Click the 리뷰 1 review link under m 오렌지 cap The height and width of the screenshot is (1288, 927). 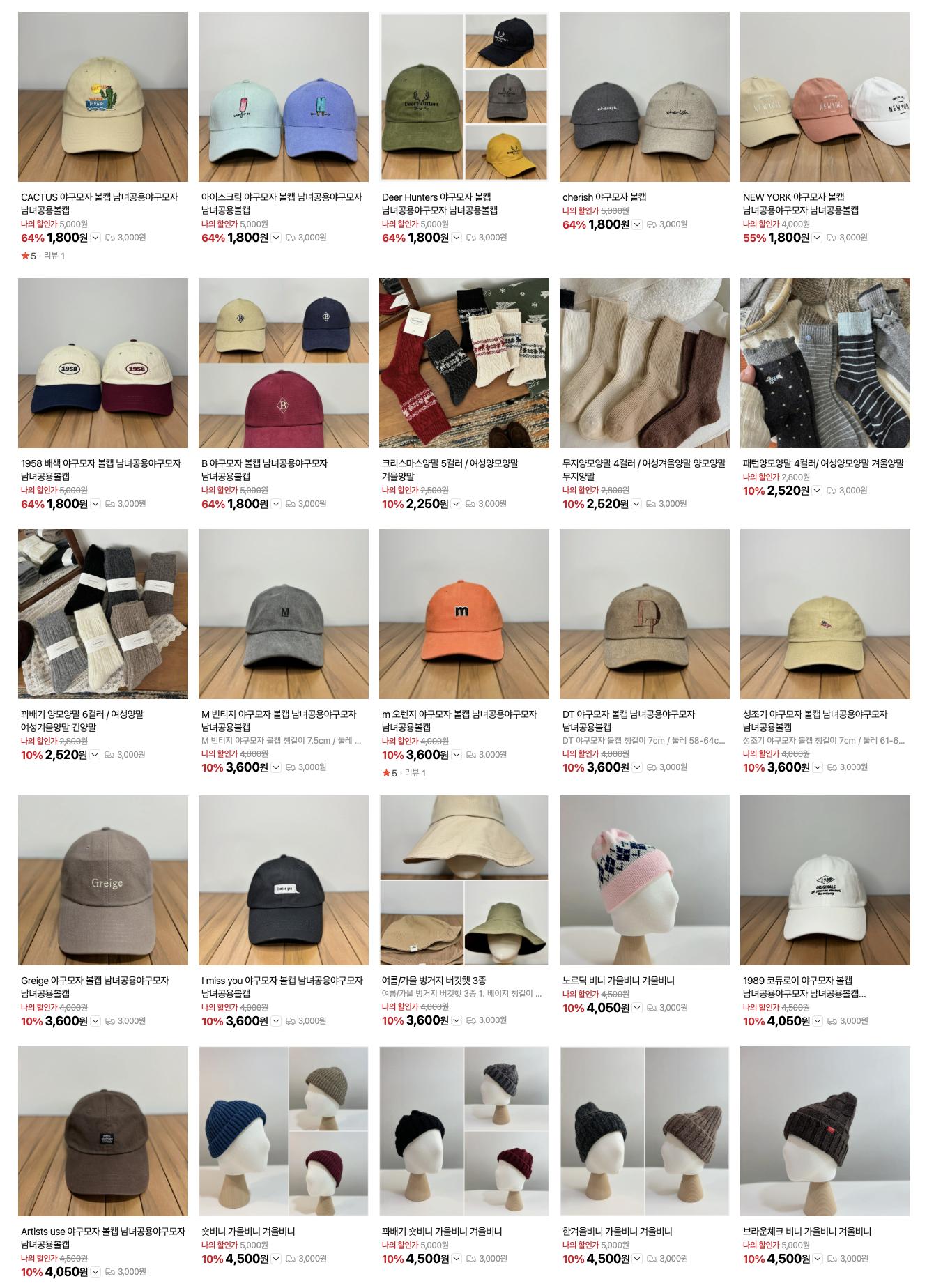[415, 774]
